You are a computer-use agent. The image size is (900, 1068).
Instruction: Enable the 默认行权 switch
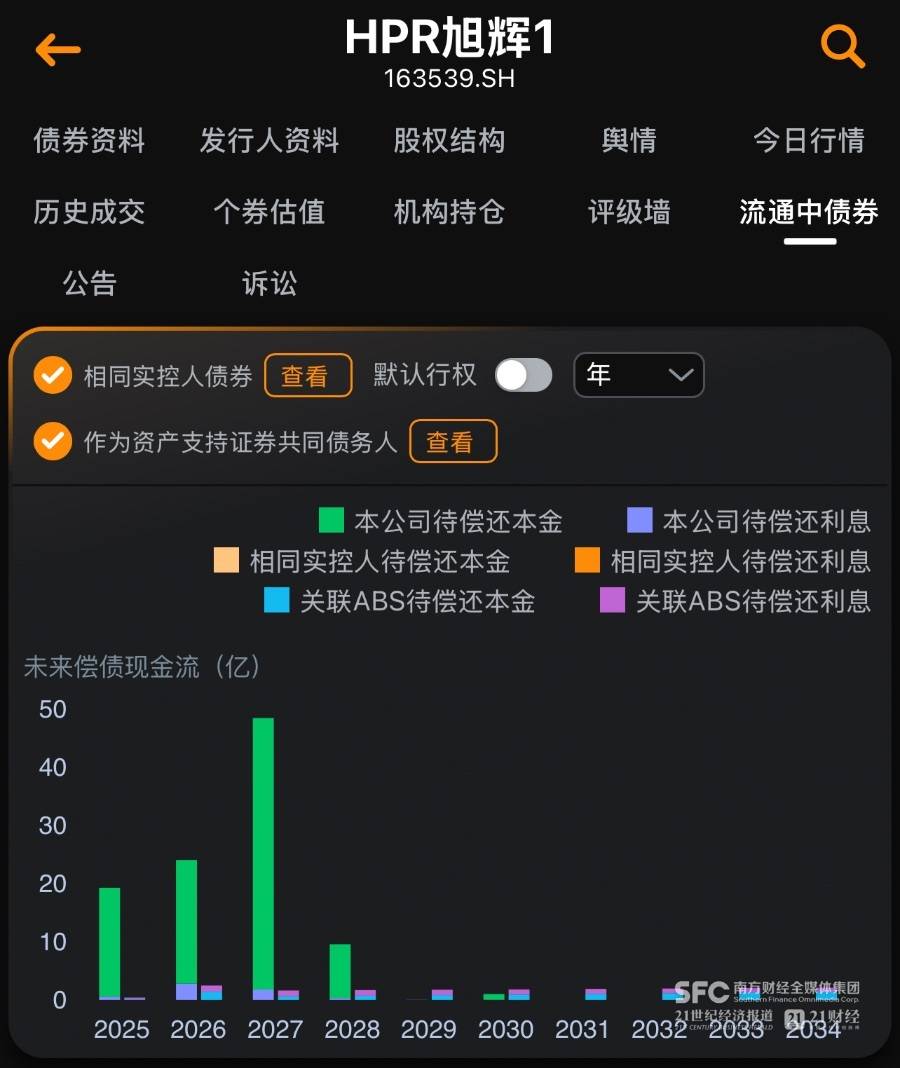pyautogui.click(x=523, y=374)
